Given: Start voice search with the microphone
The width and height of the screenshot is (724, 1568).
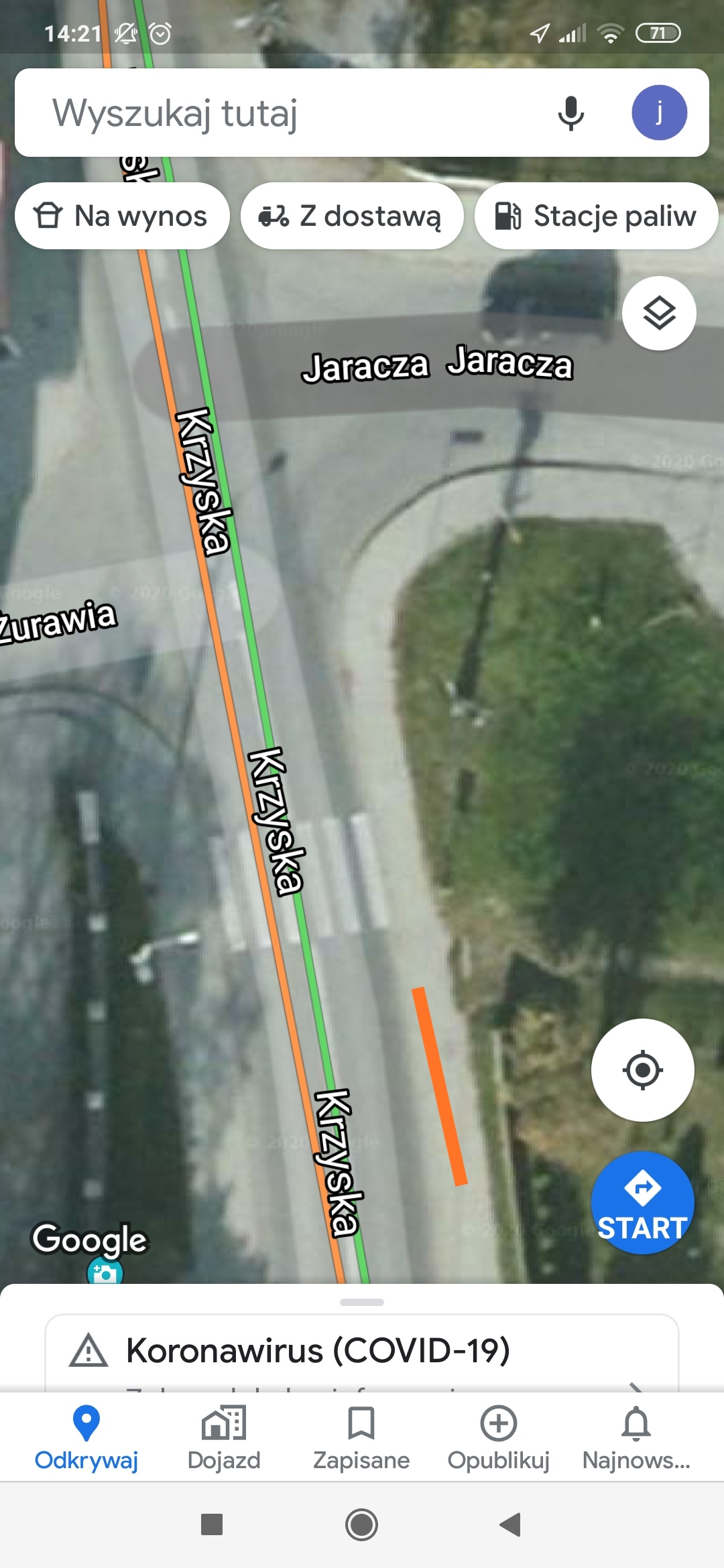Looking at the screenshot, I should tap(570, 113).
